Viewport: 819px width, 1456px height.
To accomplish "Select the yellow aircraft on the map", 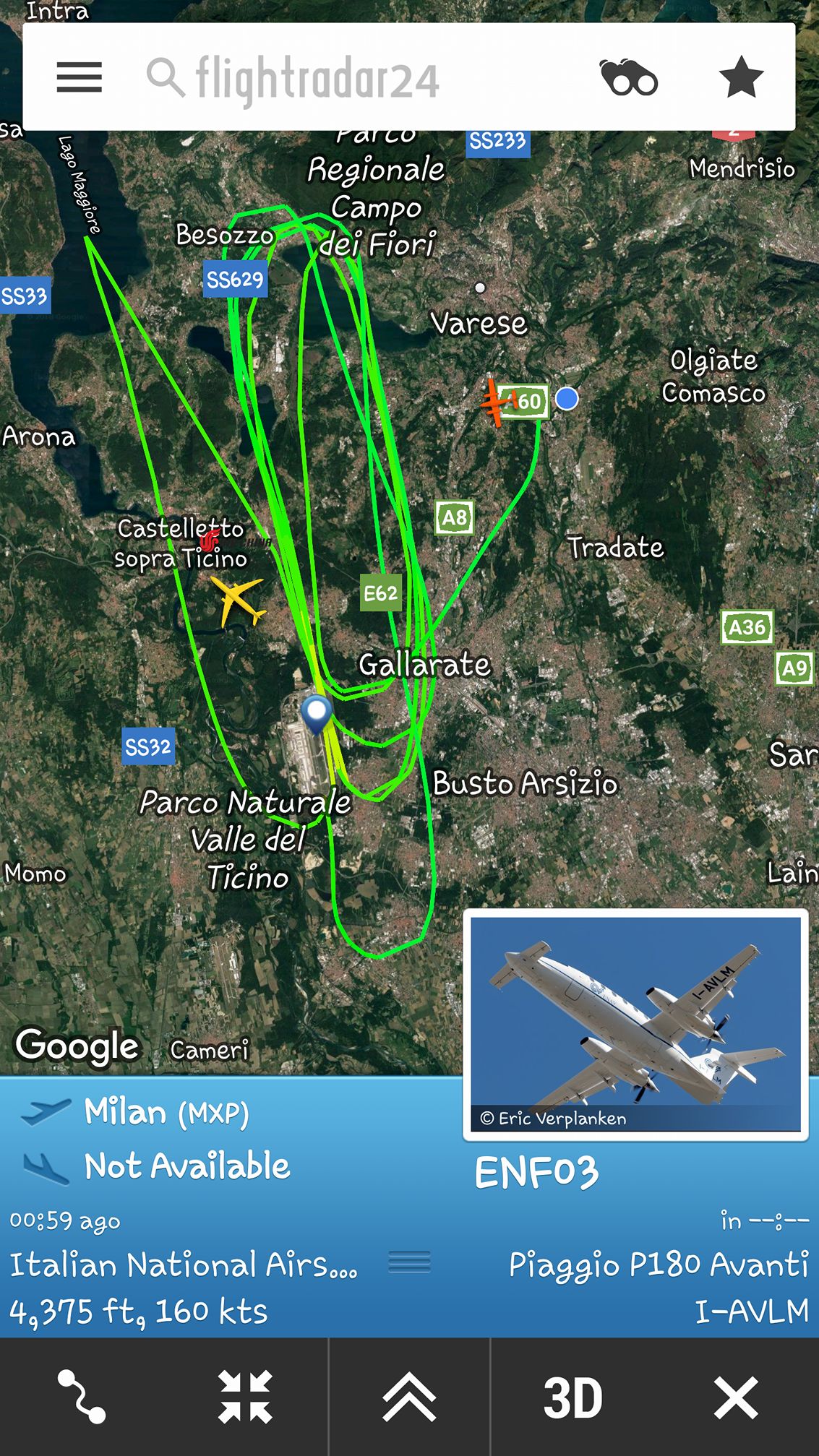I will pyautogui.click(x=239, y=599).
